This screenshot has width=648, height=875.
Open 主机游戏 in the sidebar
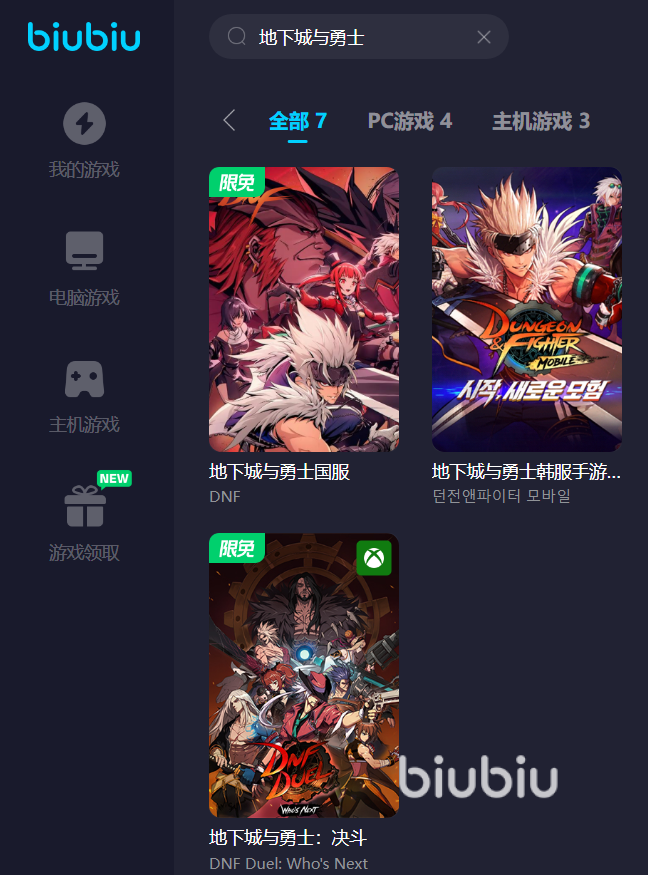click(85, 394)
